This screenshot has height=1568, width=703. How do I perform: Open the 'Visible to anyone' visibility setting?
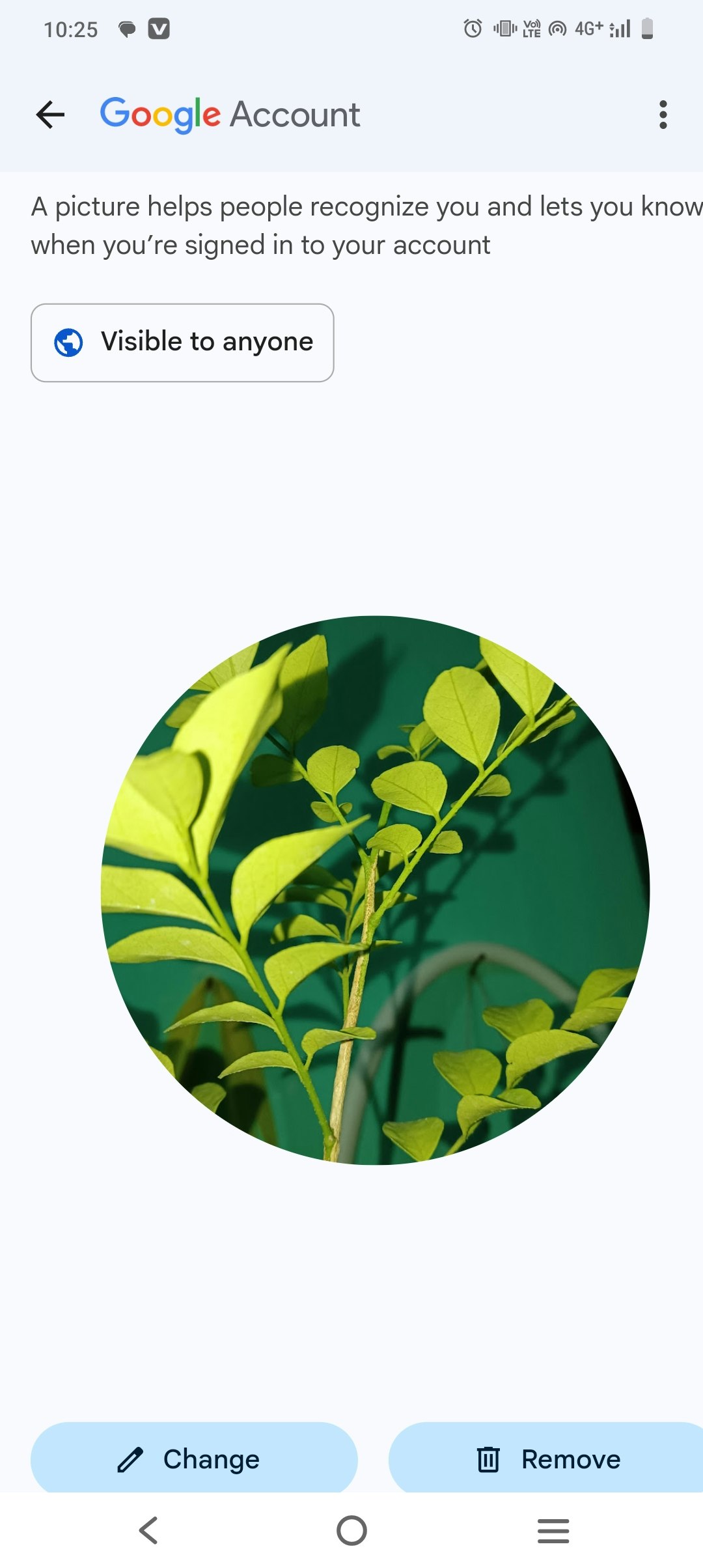click(182, 343)
